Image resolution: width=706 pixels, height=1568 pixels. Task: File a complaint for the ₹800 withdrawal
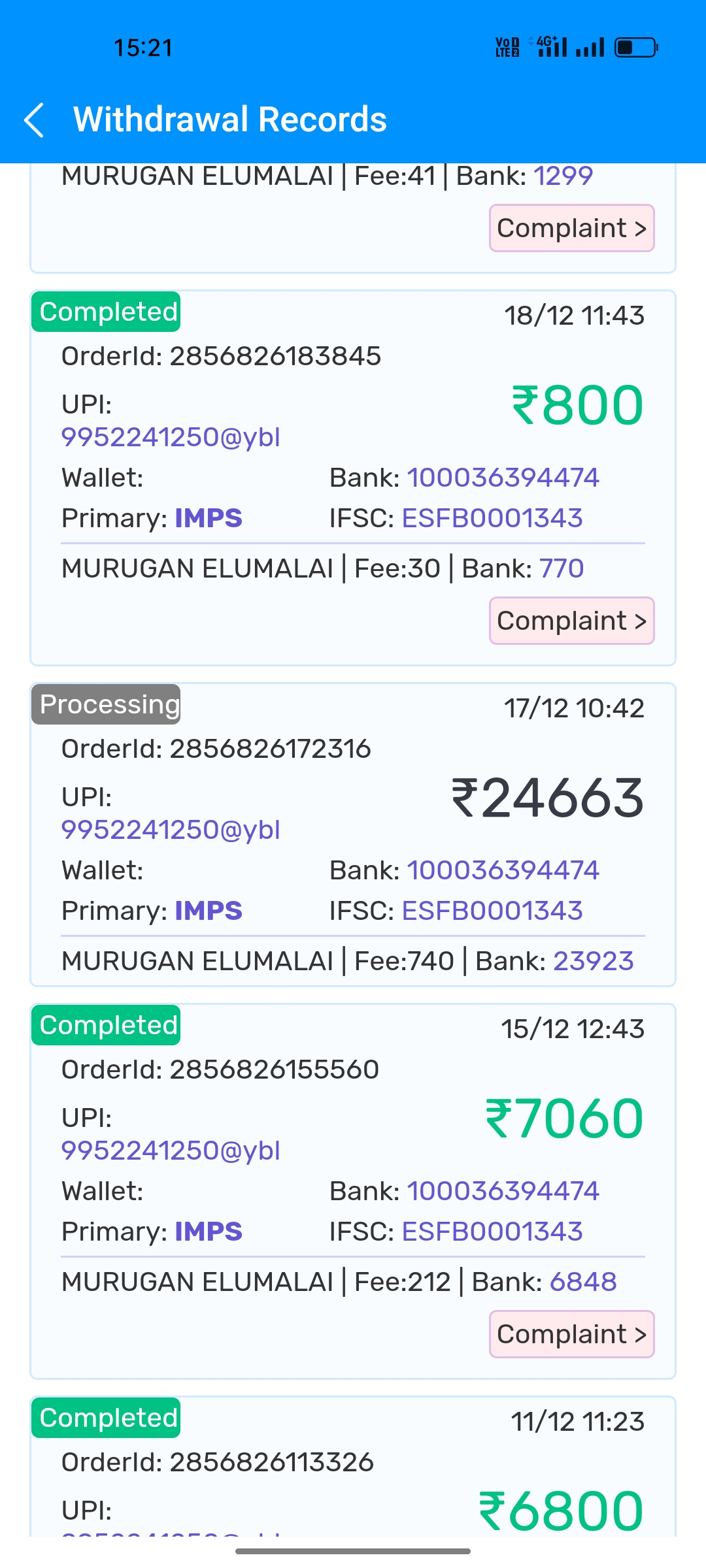coord(571,621)
